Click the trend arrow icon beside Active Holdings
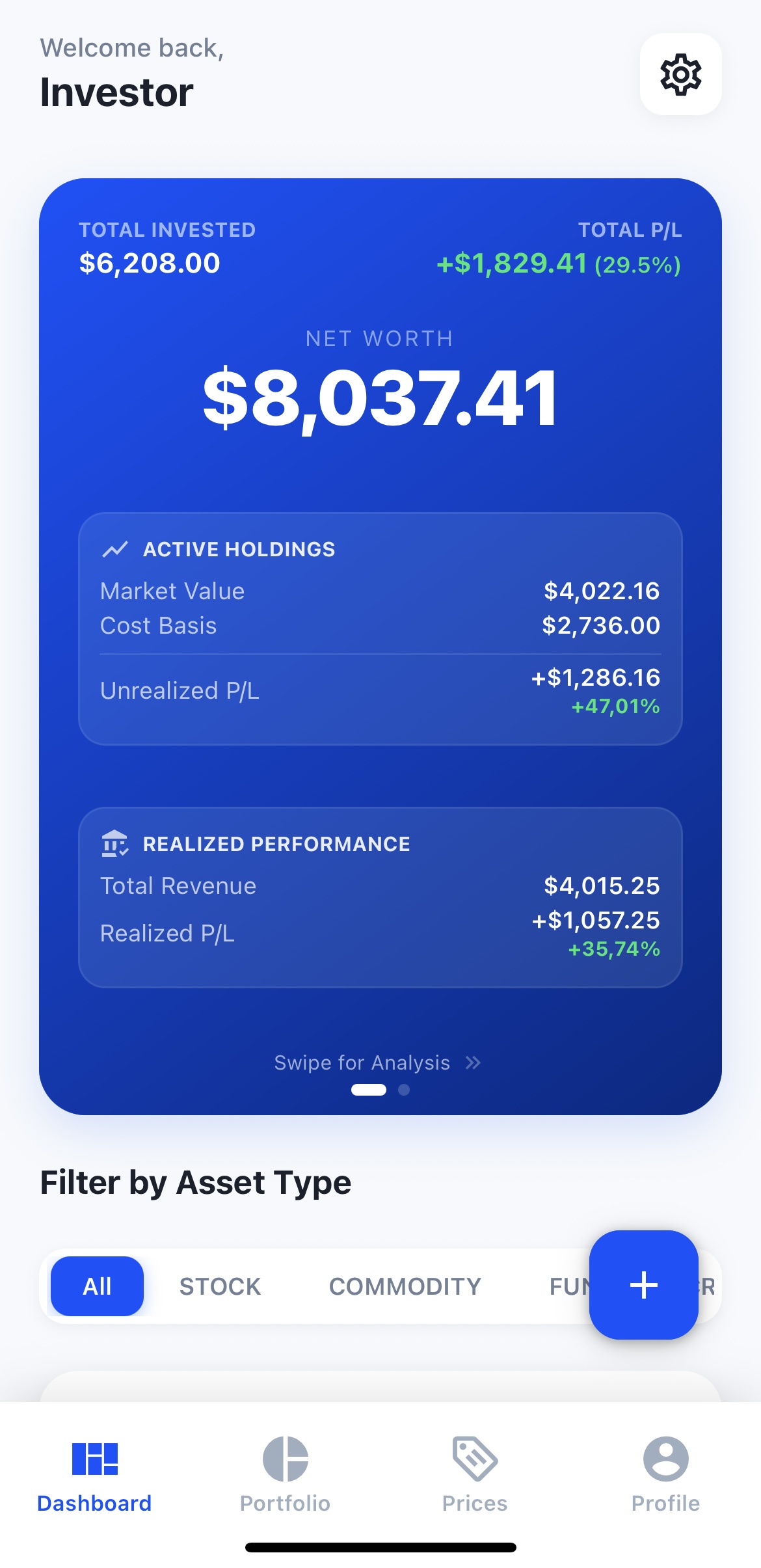The image size is (761, 1568). [116, 548]
